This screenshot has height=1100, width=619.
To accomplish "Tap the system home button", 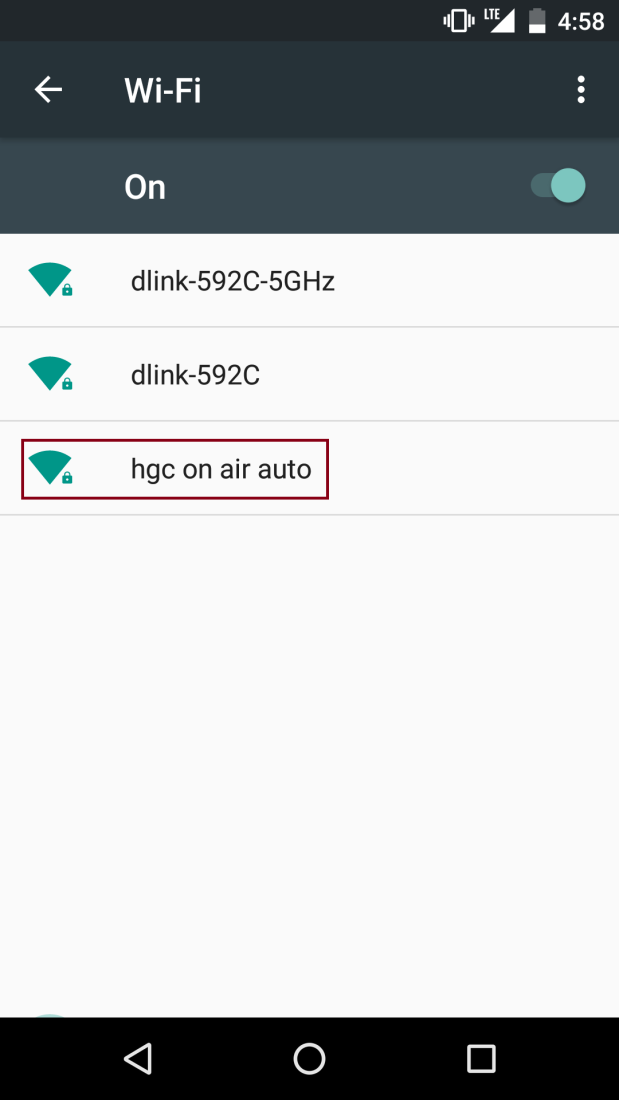I will 309,1058.
